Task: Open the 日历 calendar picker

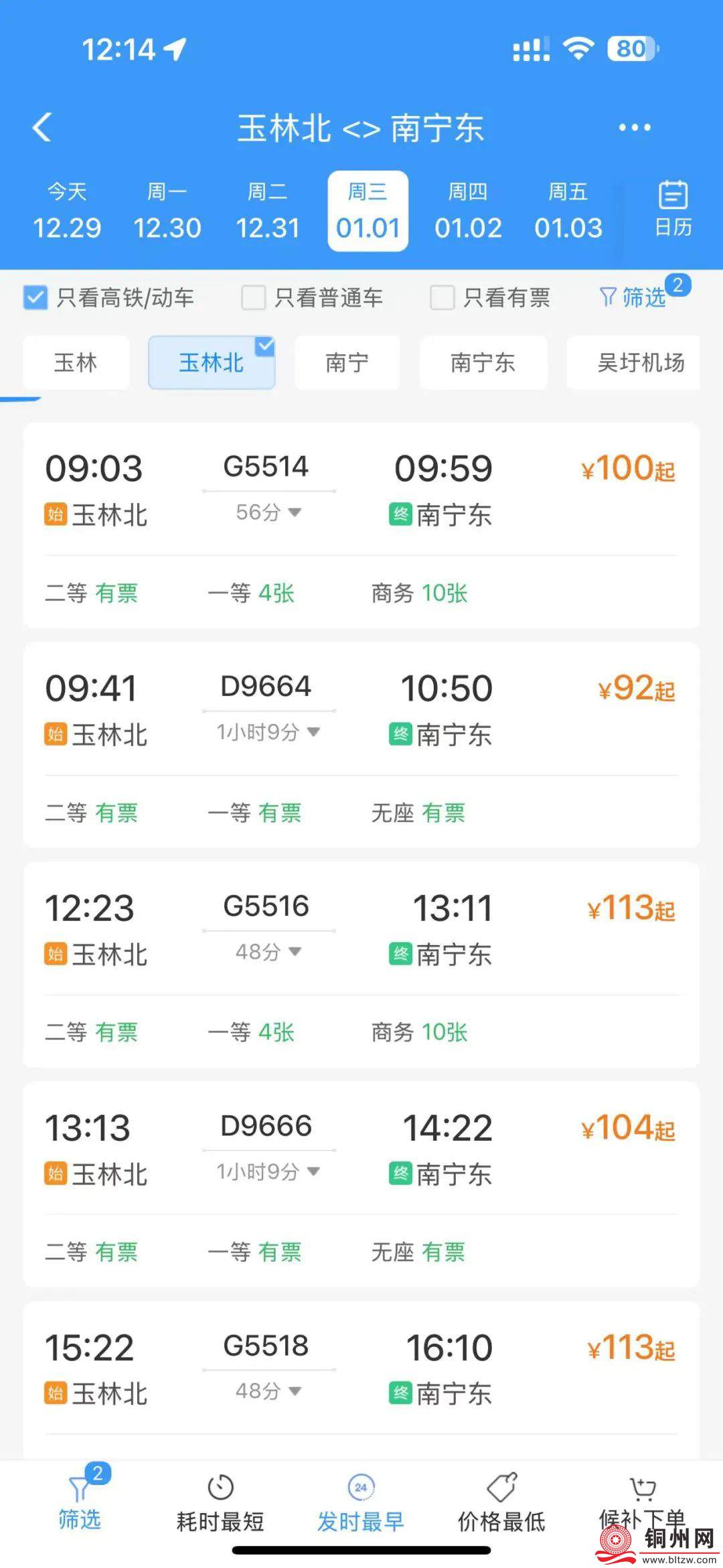Action: [x=673, y=209]
